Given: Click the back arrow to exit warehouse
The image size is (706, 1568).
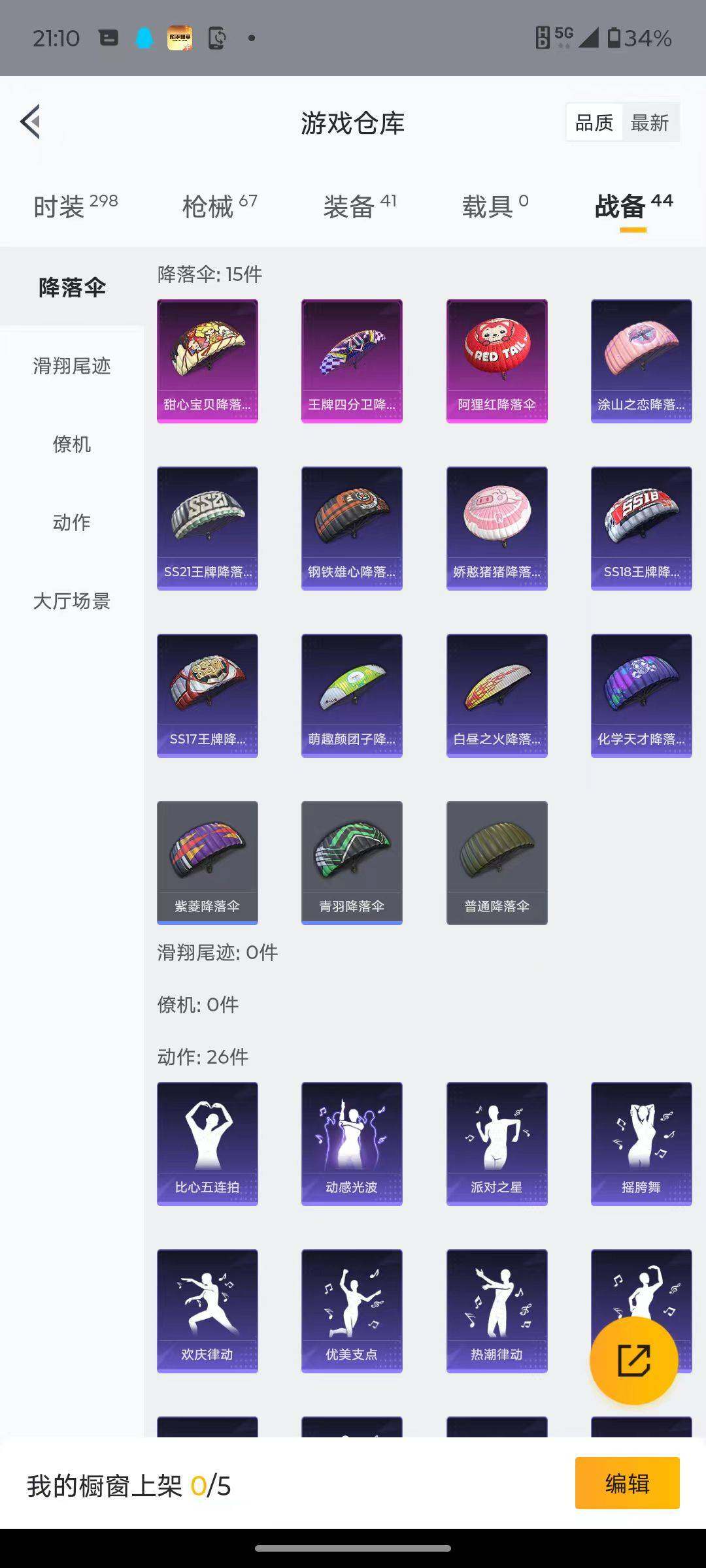Looking at the screenshot, I should point(29,122).
